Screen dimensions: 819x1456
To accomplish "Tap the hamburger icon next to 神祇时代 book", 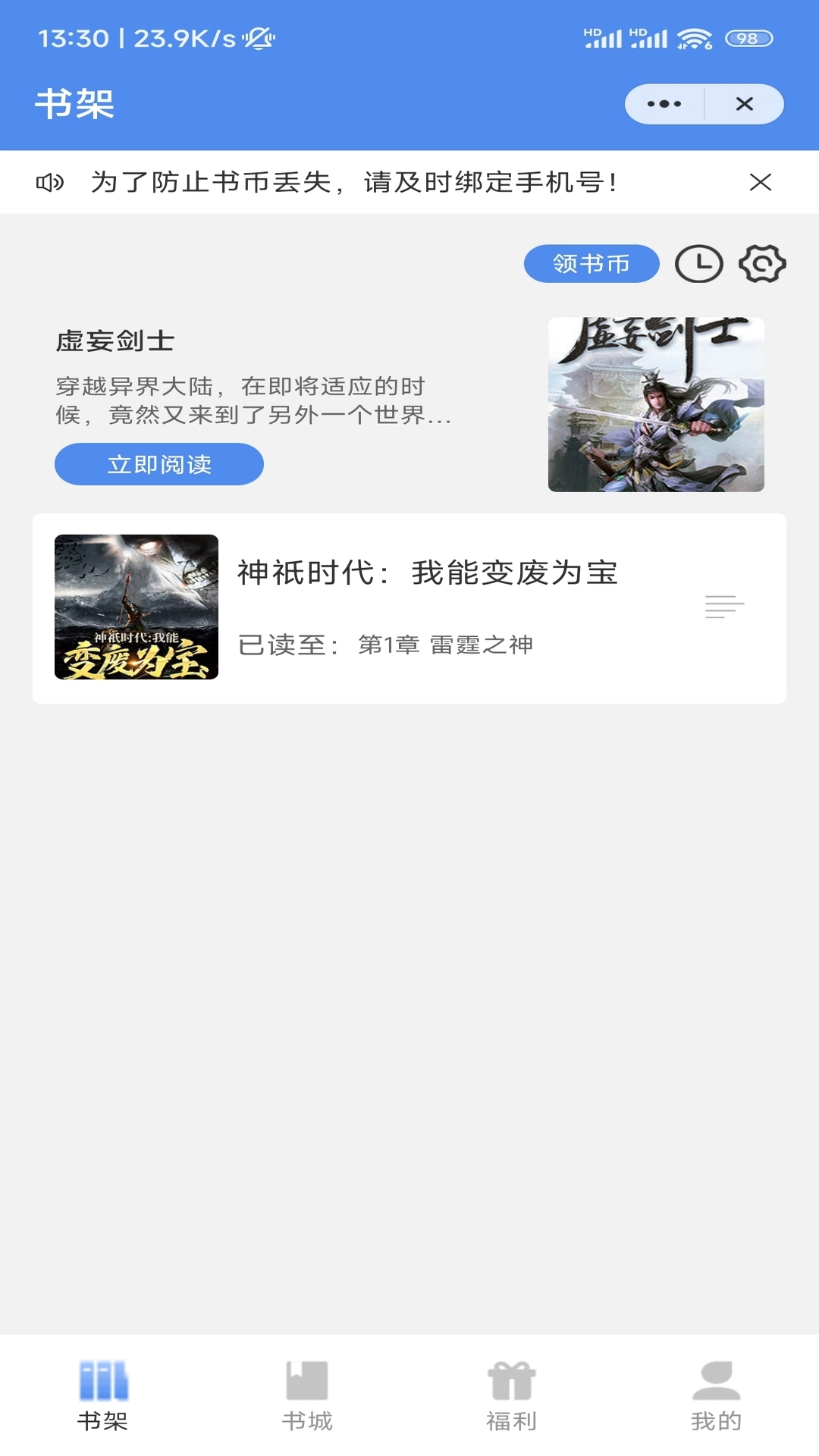I will click(724, 607).
